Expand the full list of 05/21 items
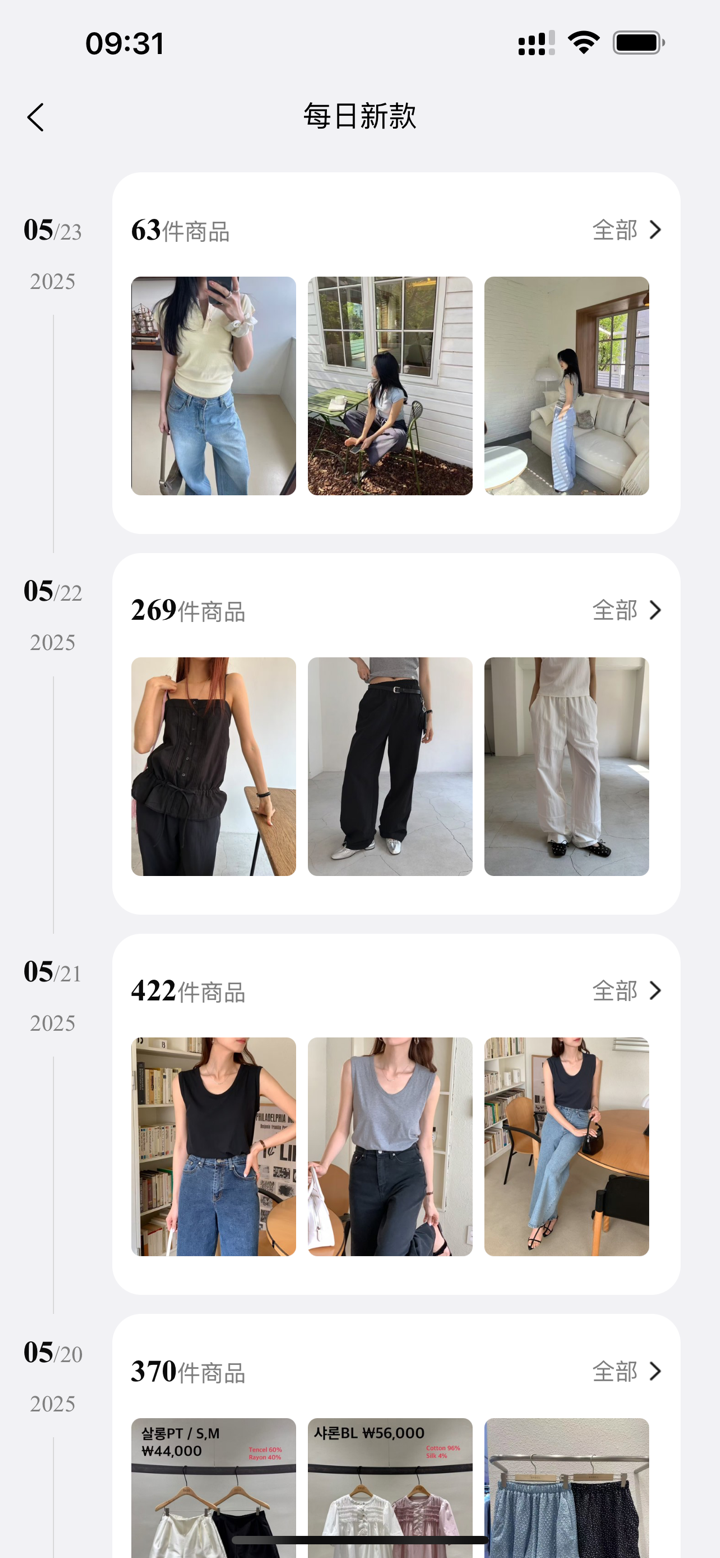 pyautogui.click(x=614, y=991)
